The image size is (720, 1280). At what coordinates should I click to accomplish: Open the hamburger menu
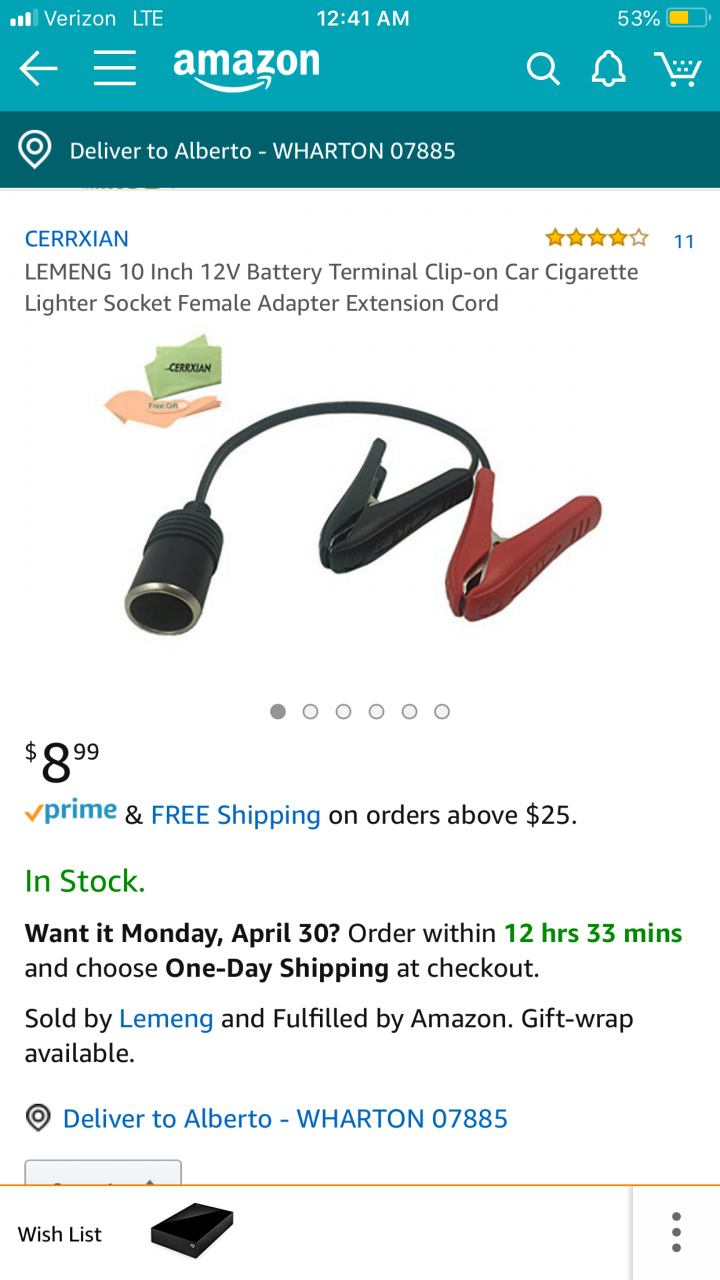[115, 68]
